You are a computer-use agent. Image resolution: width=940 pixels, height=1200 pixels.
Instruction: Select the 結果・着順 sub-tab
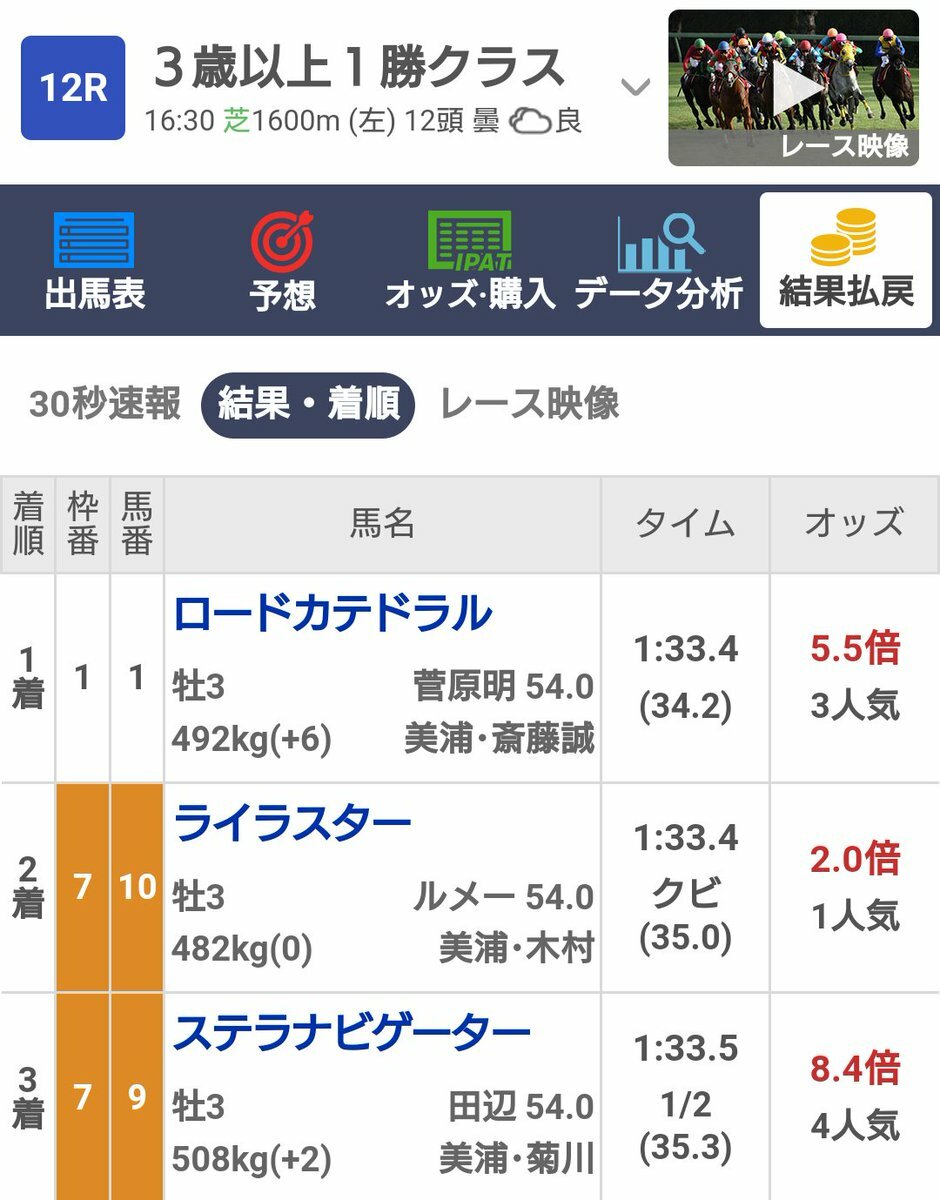point(307,404)
